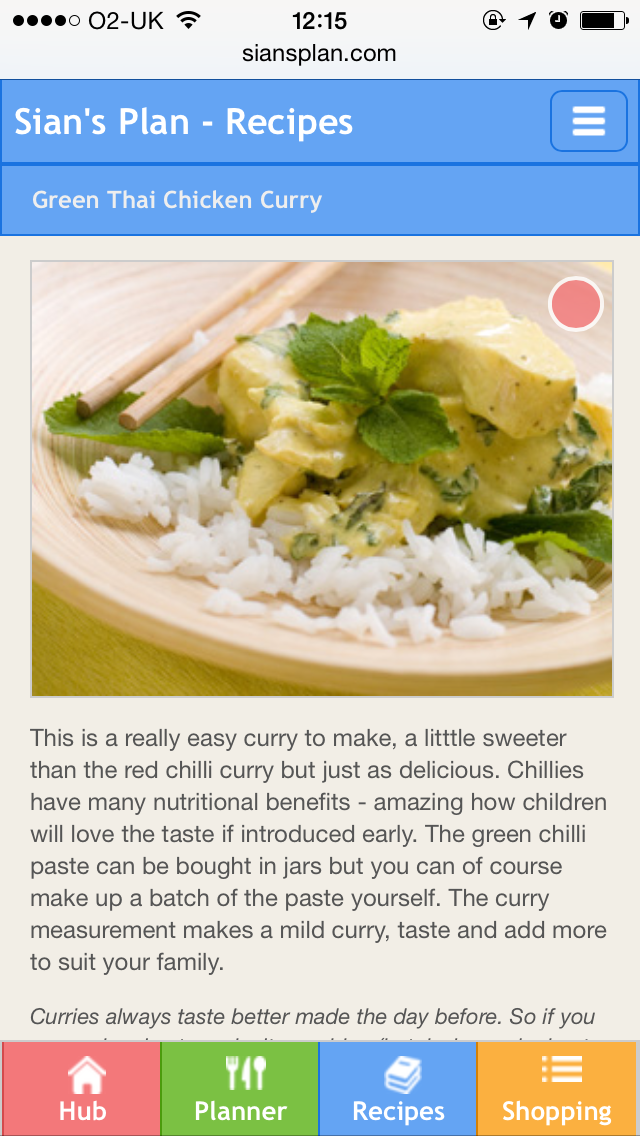Open the Recipes tab
Image resolution: width=640 pixels, height=1136 pixels.
[398, 1090]
